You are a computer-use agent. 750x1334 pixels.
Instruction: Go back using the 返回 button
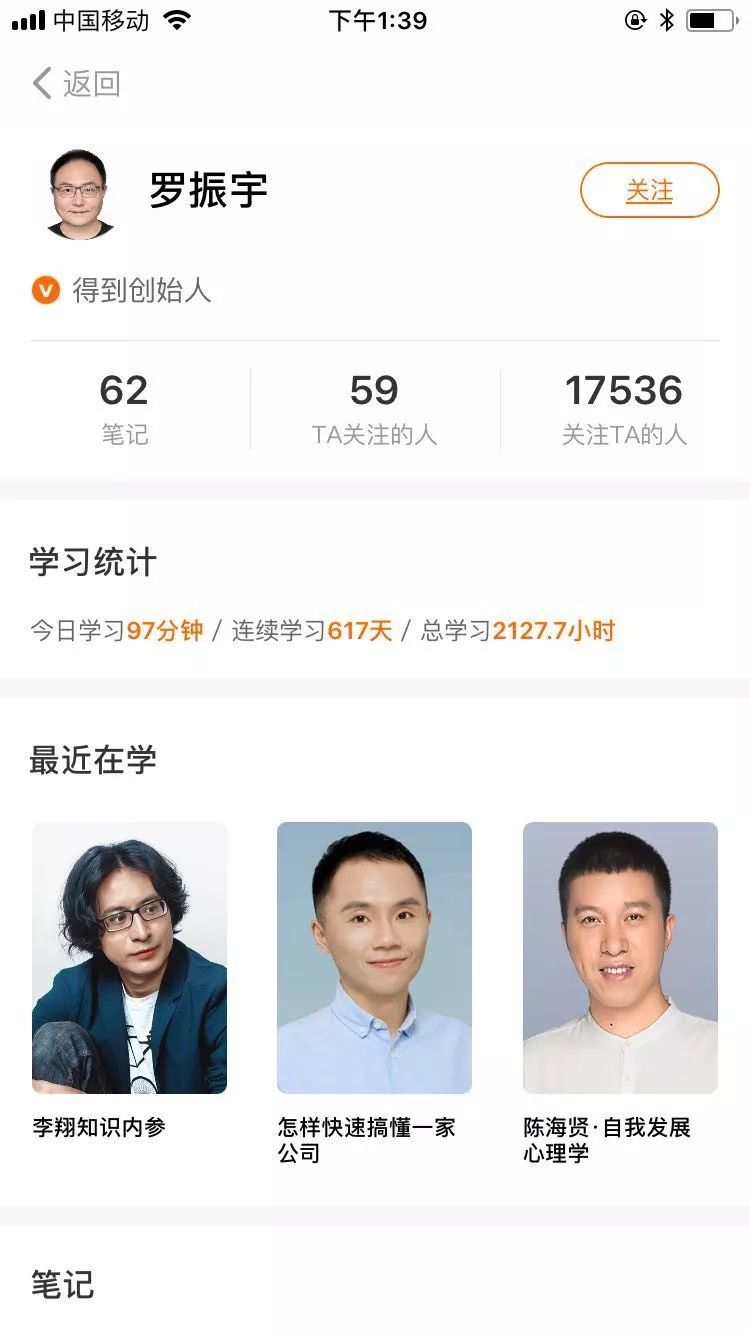click(x=76, y=83)
